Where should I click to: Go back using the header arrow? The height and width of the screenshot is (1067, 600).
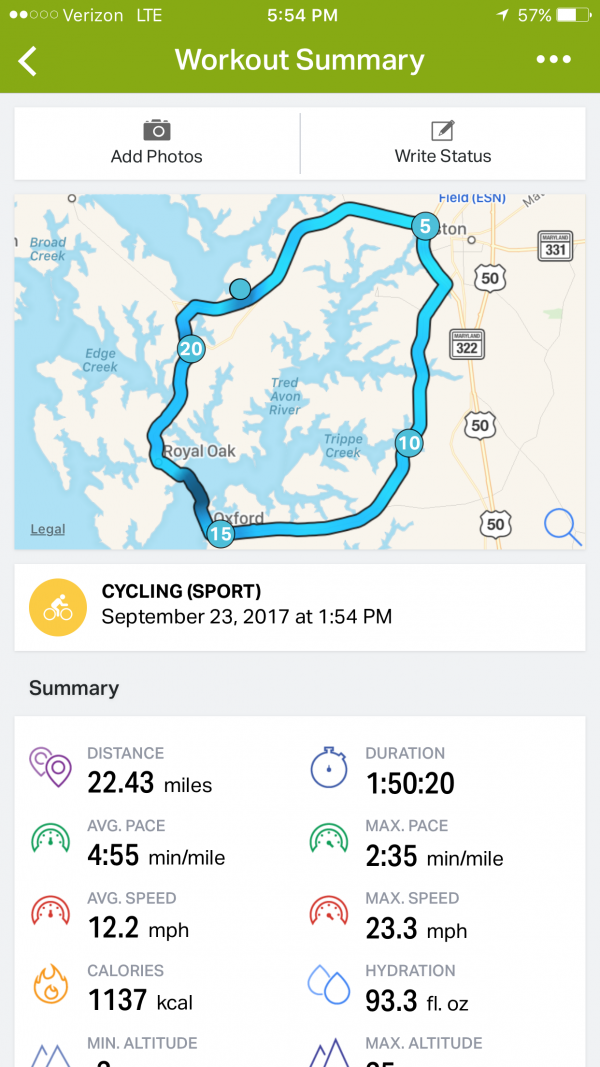[x=28, y=60]
